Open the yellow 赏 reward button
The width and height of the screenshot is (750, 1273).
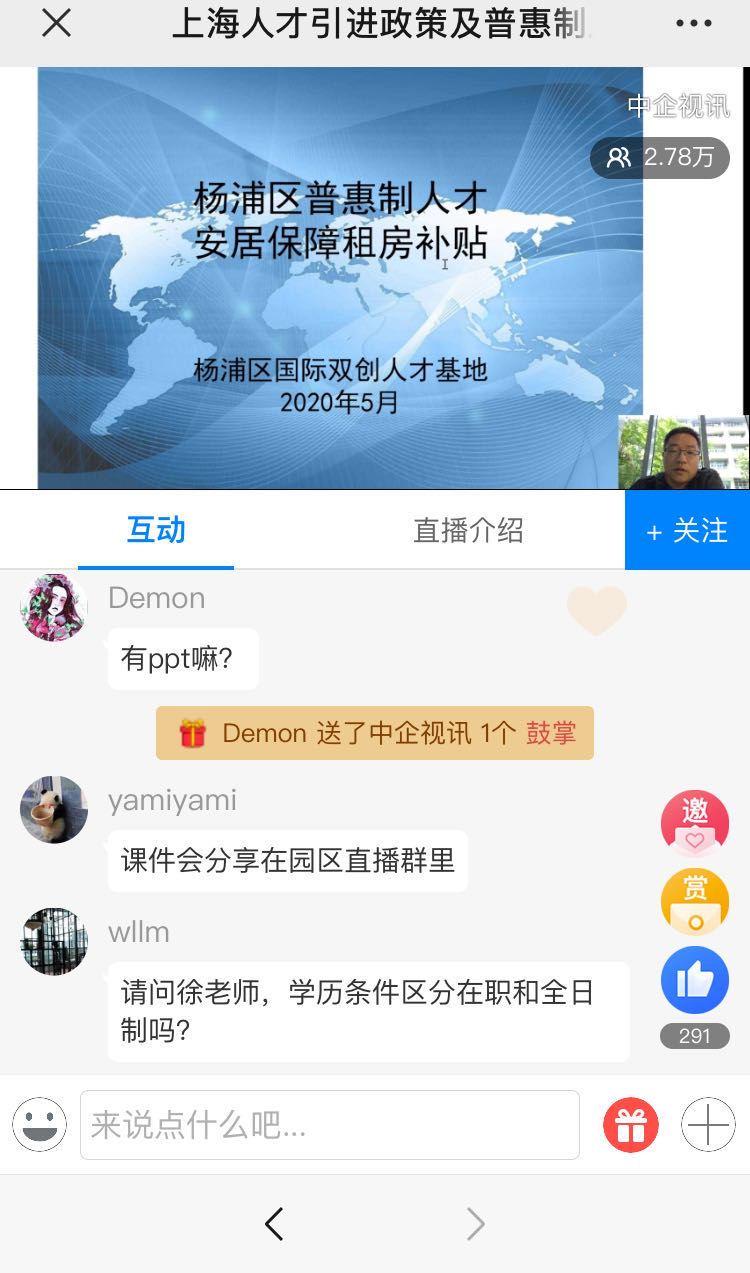694,902
